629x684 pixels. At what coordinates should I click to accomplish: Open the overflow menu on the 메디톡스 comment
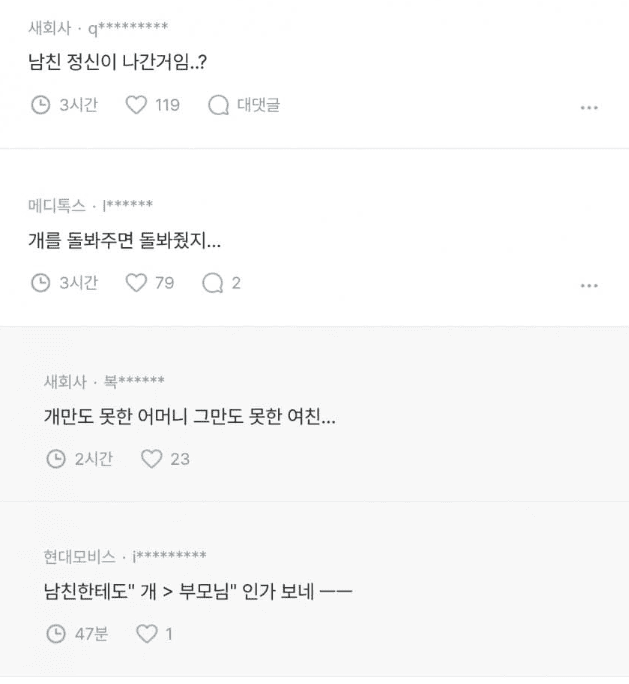[x=589, y=285]
